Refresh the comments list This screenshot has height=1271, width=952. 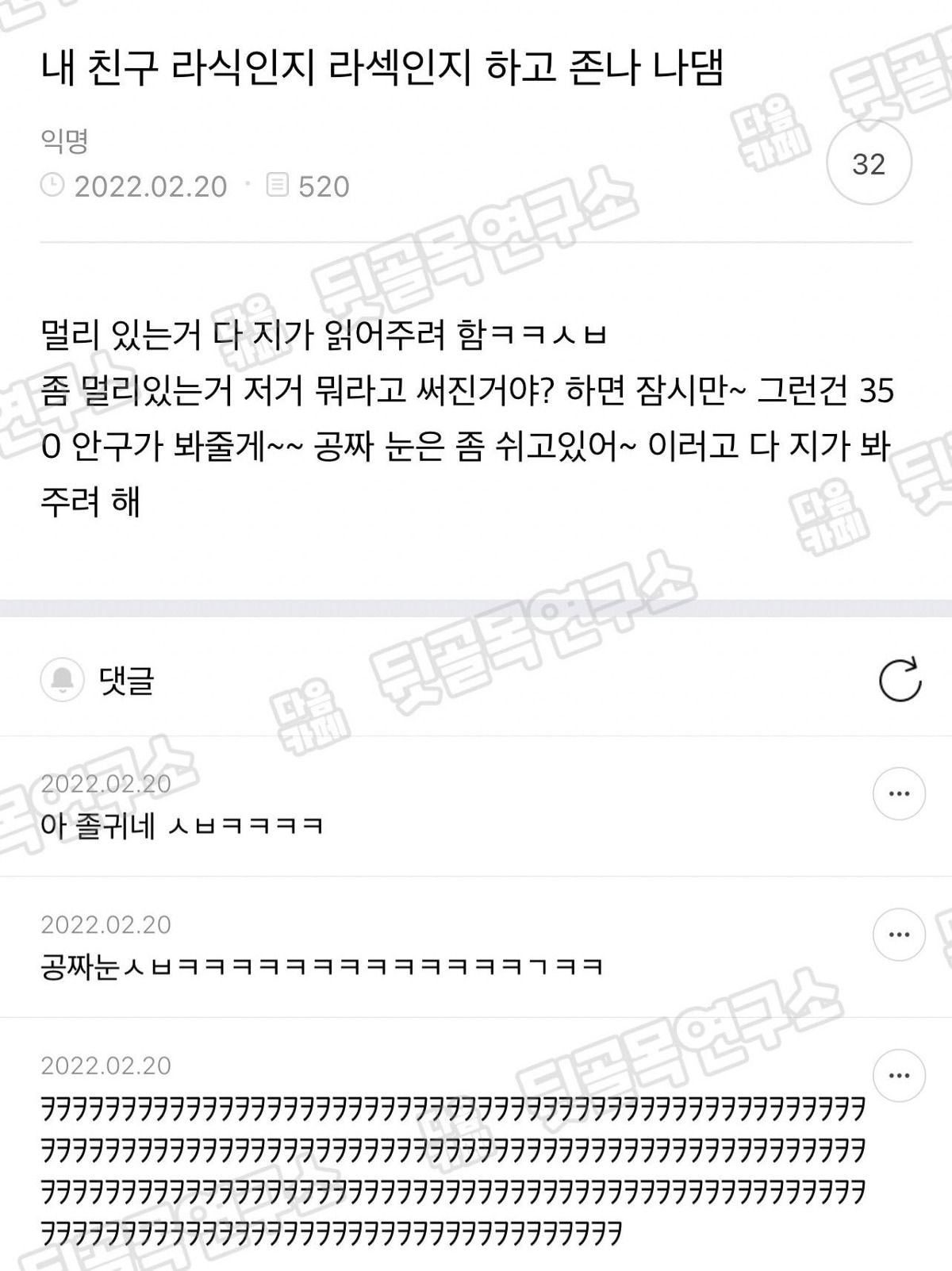(x=900, y=680)
